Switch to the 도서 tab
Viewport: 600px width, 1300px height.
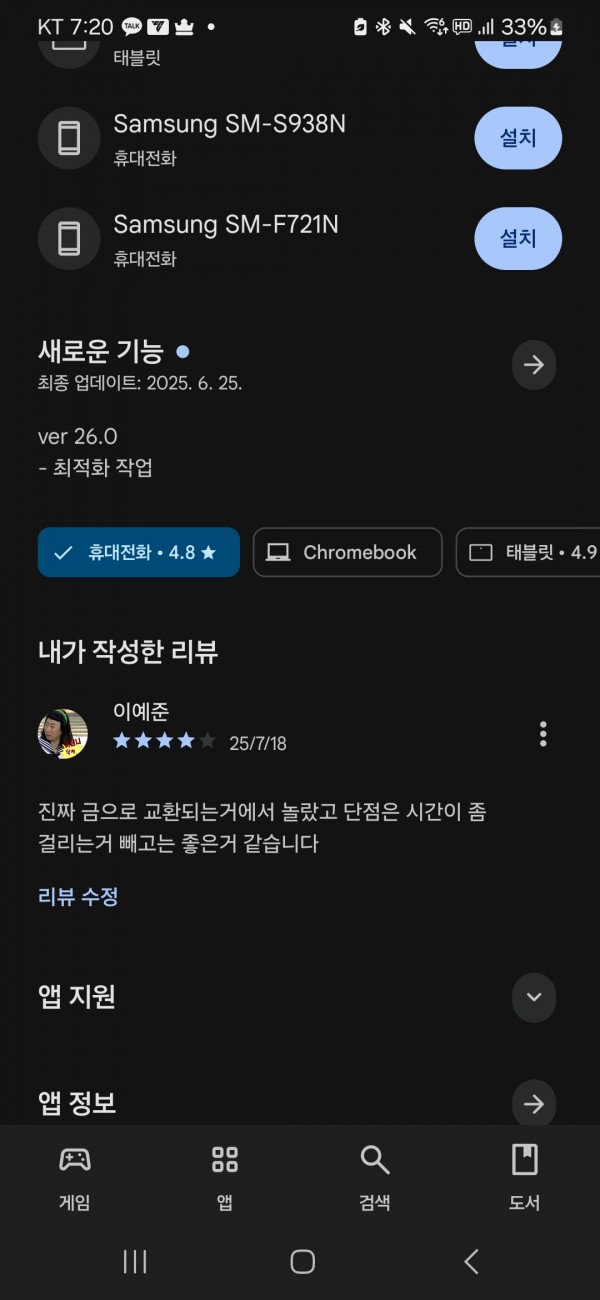point(524,1177)
